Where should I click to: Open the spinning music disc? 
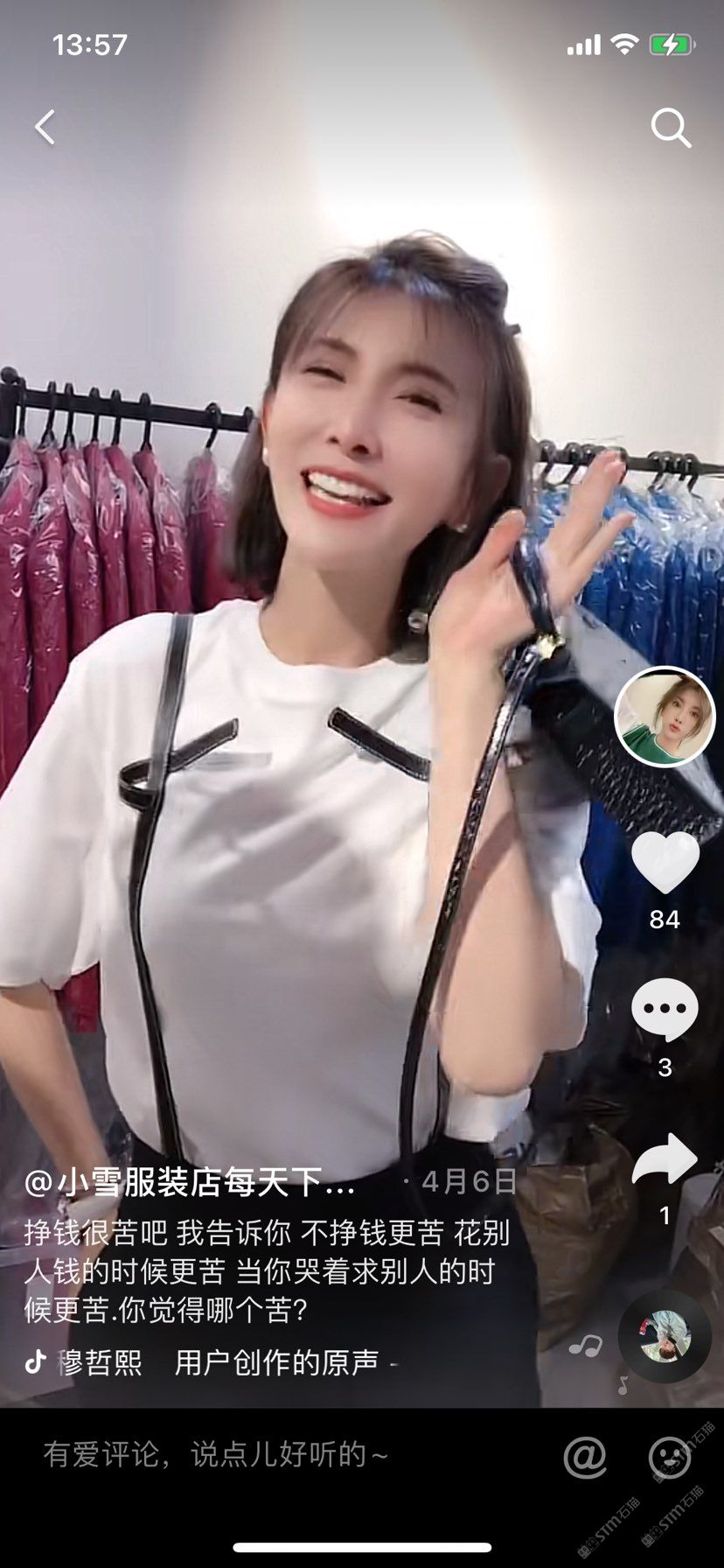665,1336
